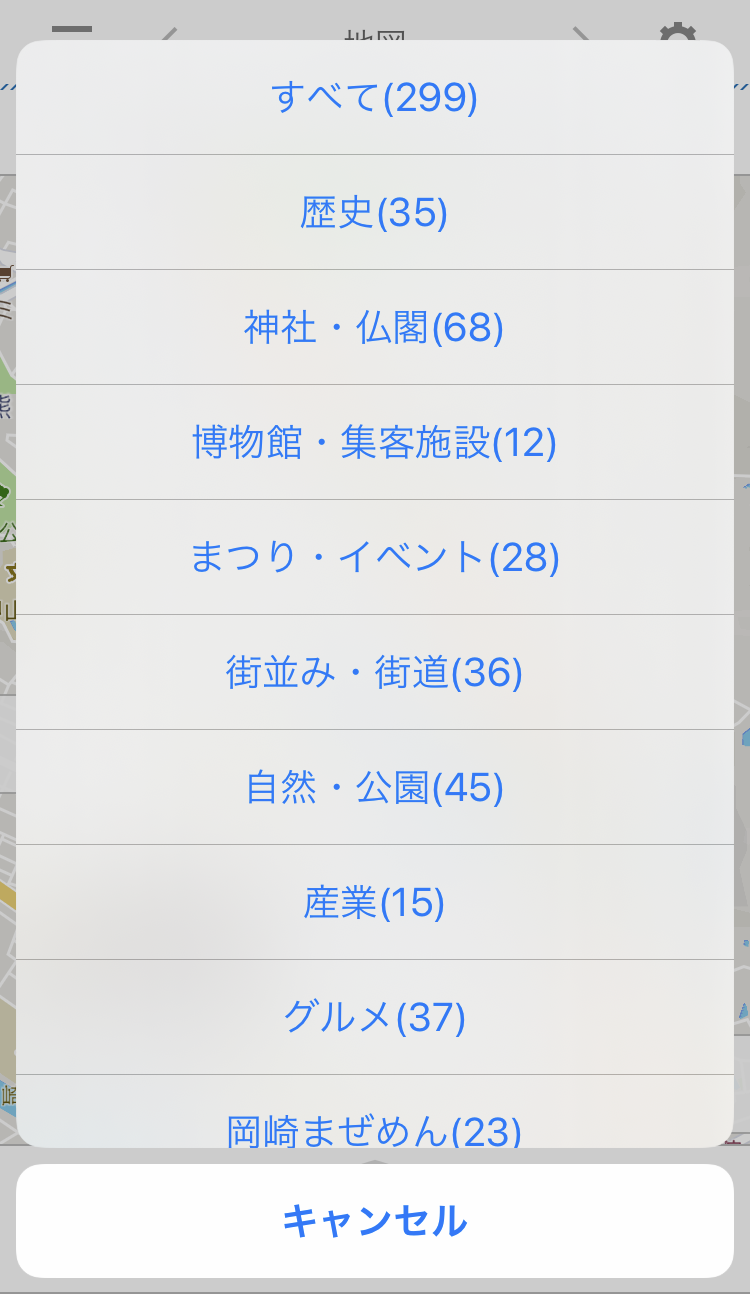
Task: Choose まつり・イベント(28) filter
Action: click(x=375, y=557)
